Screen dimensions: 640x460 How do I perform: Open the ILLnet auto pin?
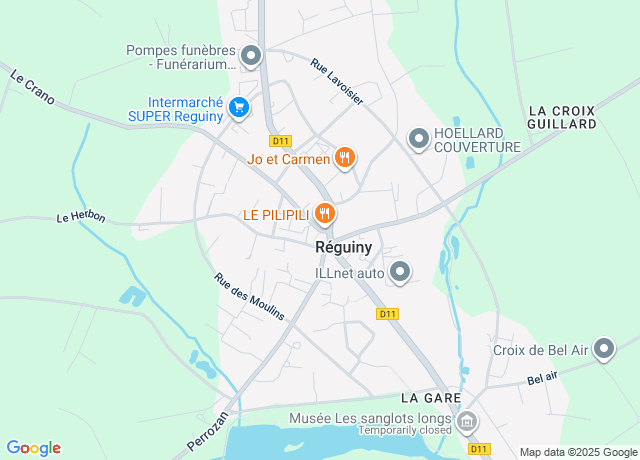click(400, 271)
